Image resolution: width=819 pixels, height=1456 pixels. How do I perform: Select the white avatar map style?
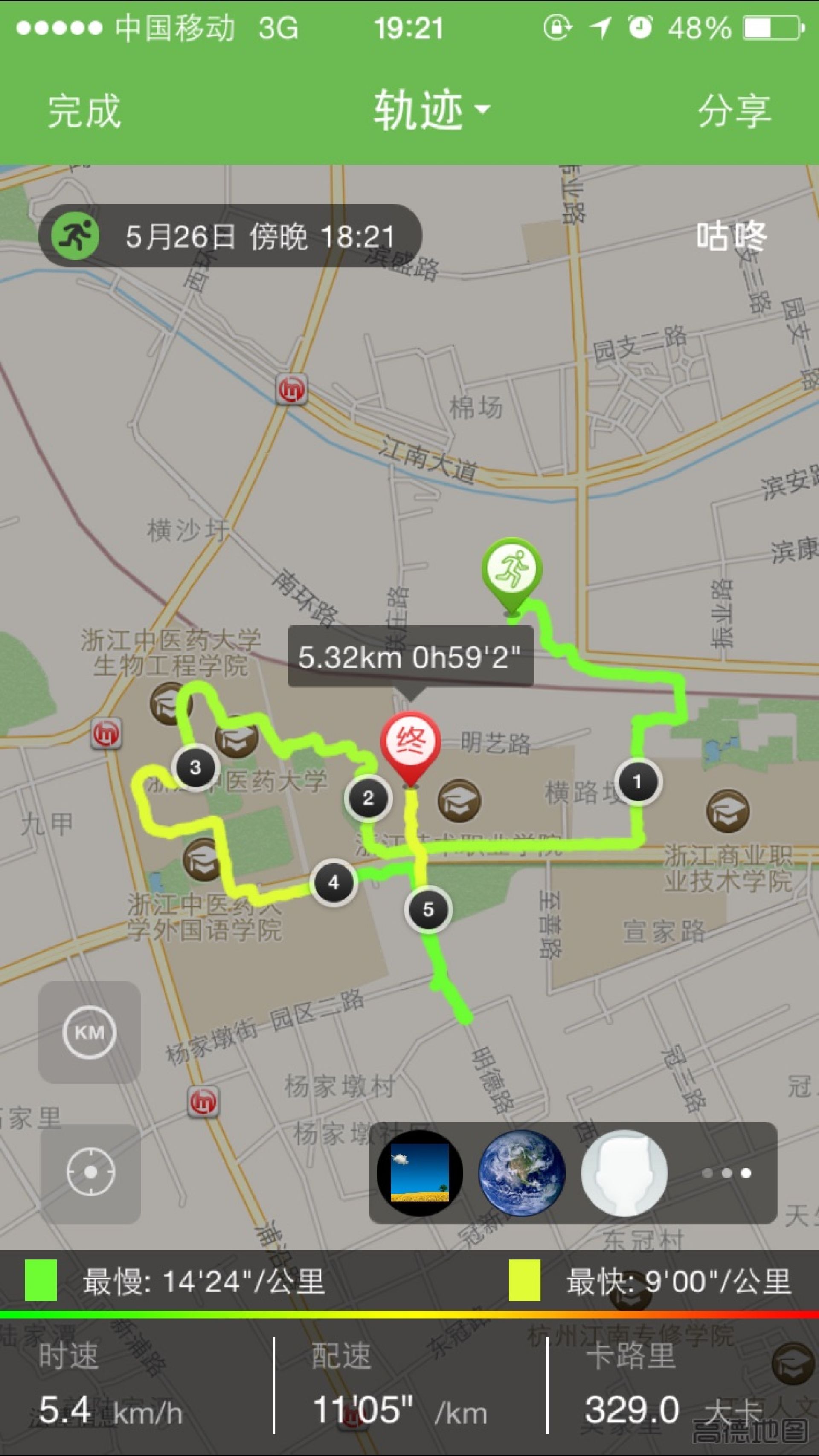tap(624, 1173)
